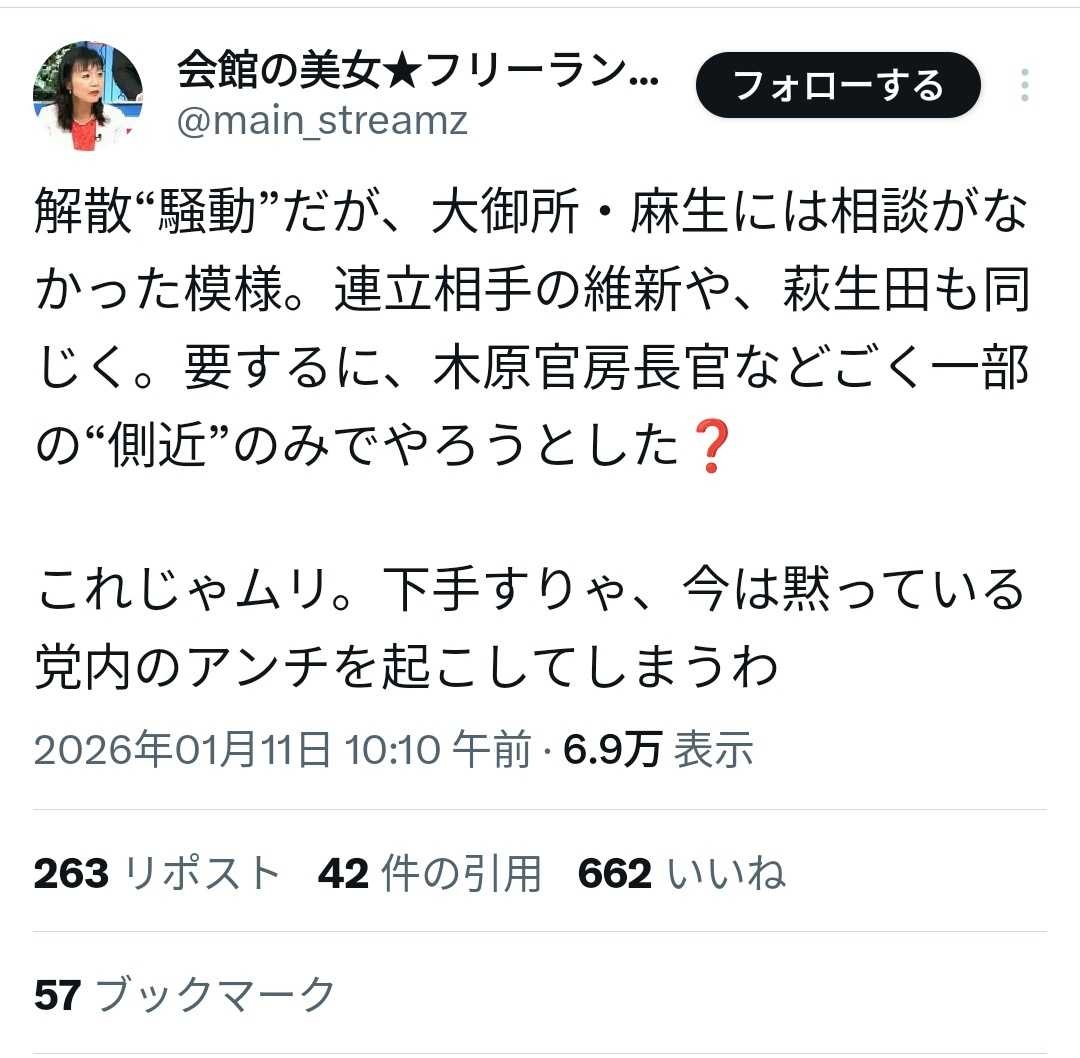View the 42 件の引用 list
This screenshot has width=1080, height=1058.
coord(430,873)
